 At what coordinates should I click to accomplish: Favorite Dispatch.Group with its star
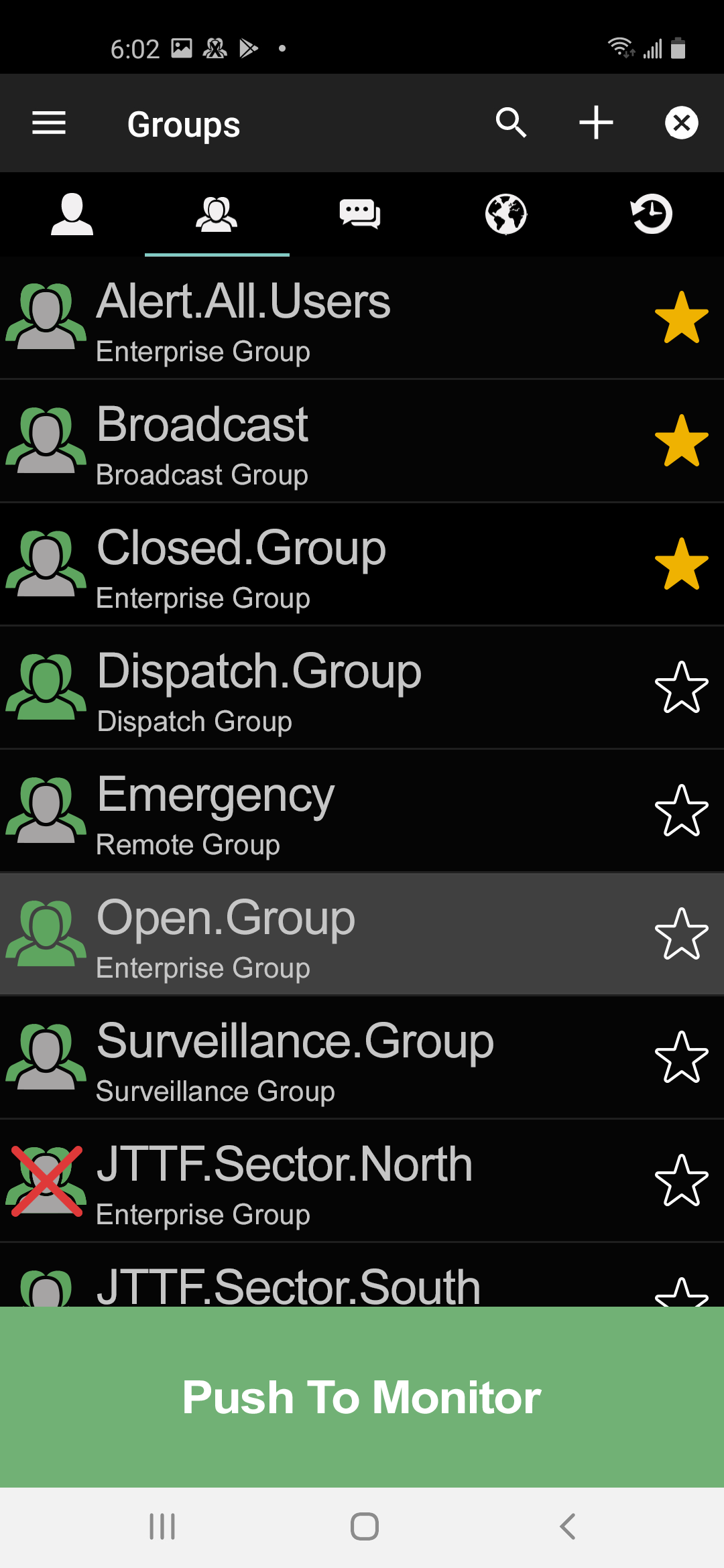682,688
